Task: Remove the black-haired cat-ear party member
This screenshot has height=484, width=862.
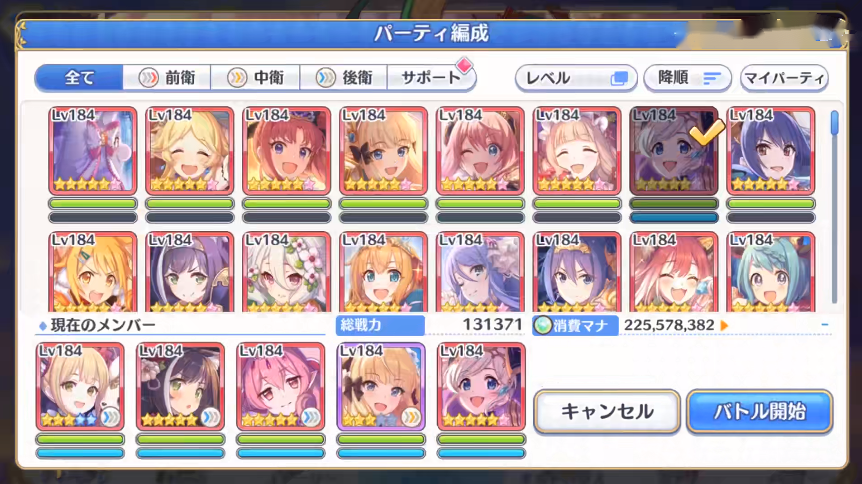Action: tap(180, 387)
